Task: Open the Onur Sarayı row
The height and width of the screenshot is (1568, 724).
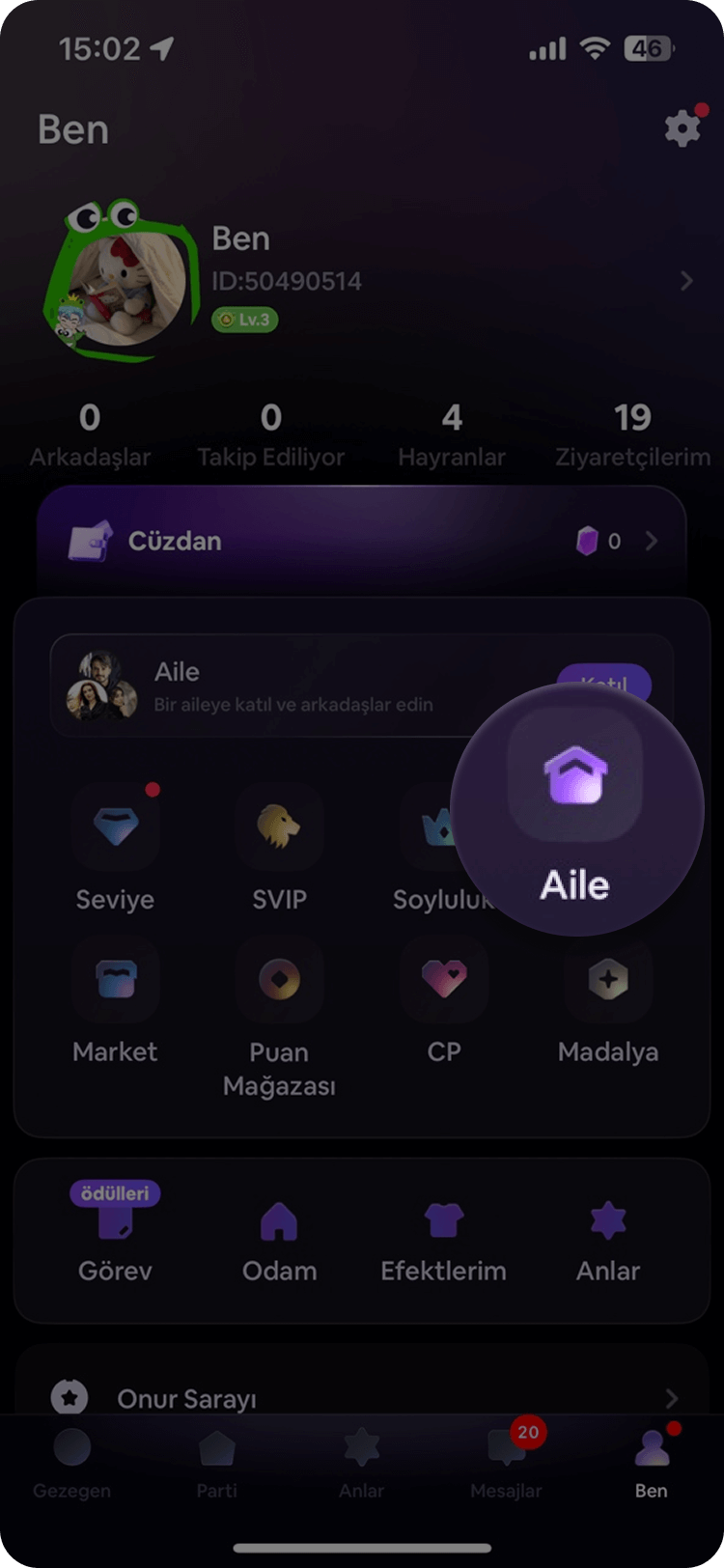Action: tap(361, 1398)
